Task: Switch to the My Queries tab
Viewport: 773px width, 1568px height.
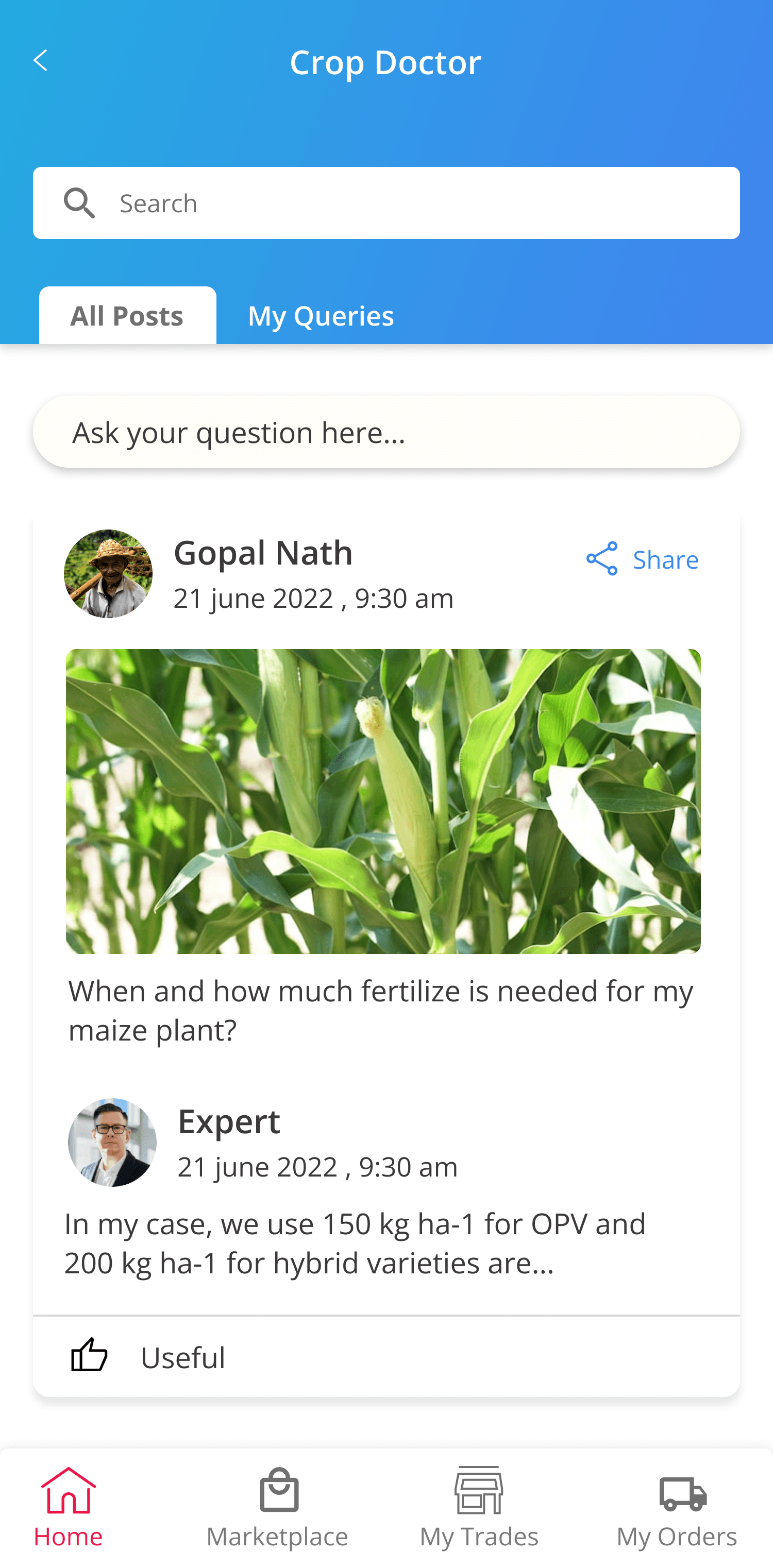Action: 321,316
